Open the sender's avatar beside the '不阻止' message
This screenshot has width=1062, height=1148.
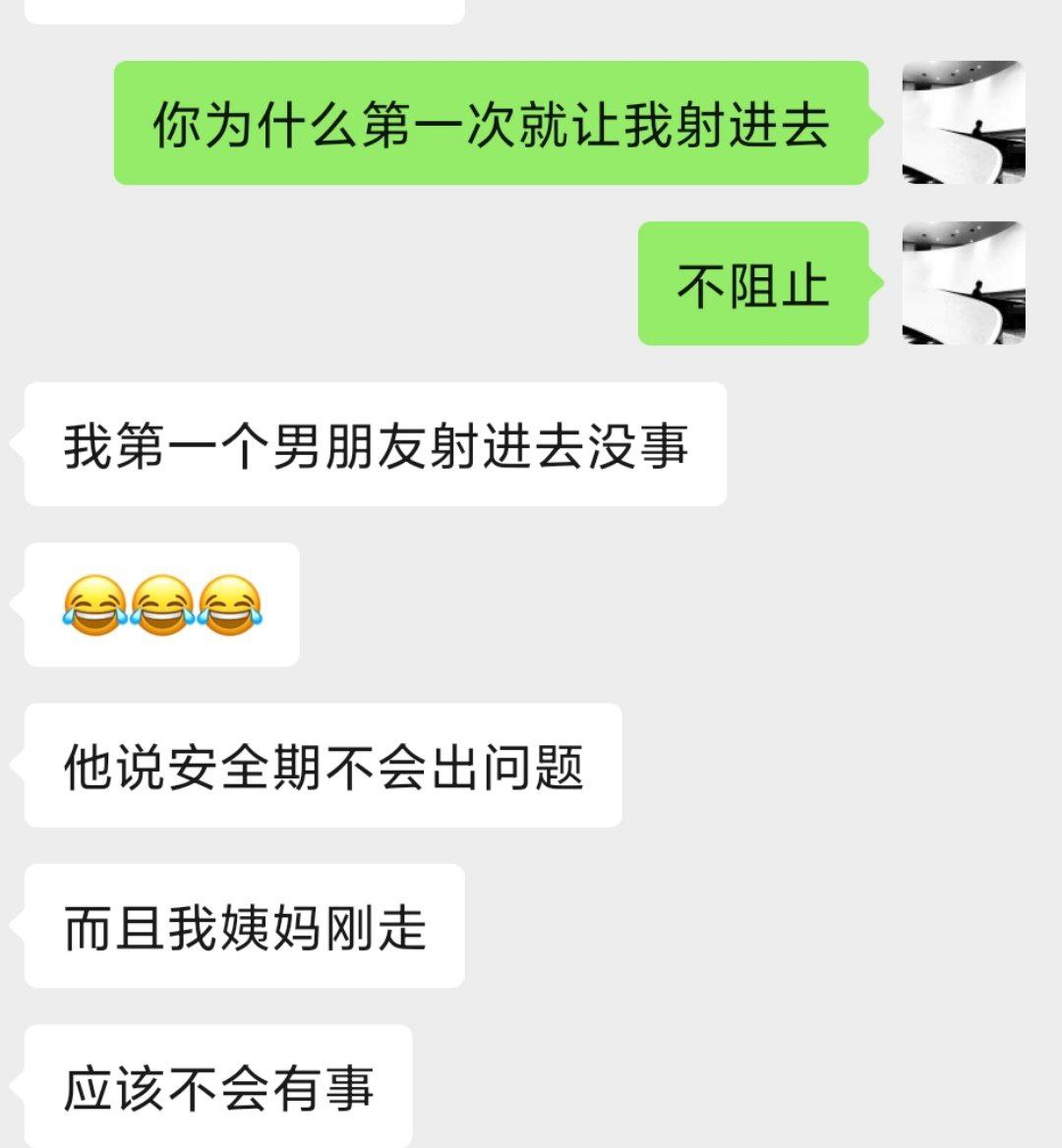(963, 283)
